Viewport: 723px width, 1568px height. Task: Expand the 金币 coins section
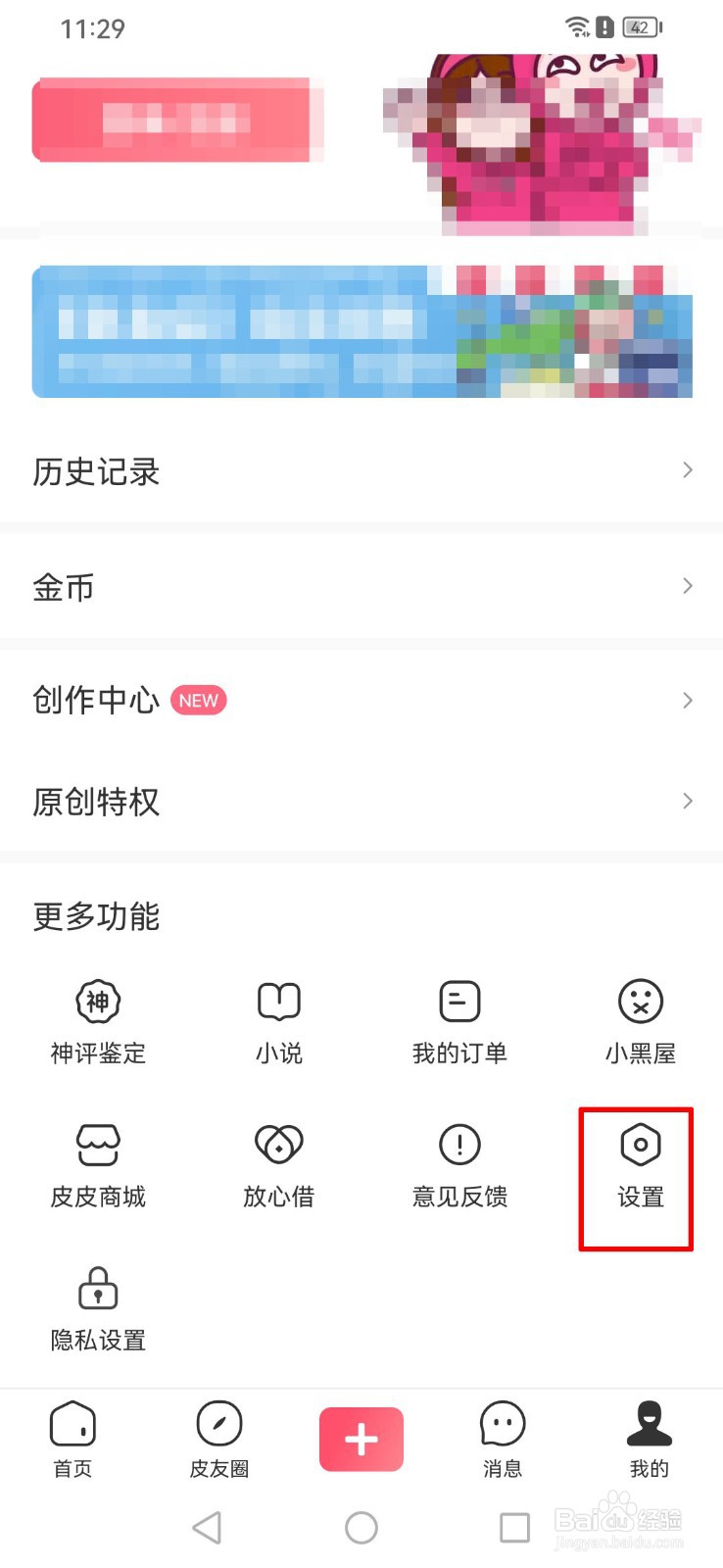click(x=361, y=586)
